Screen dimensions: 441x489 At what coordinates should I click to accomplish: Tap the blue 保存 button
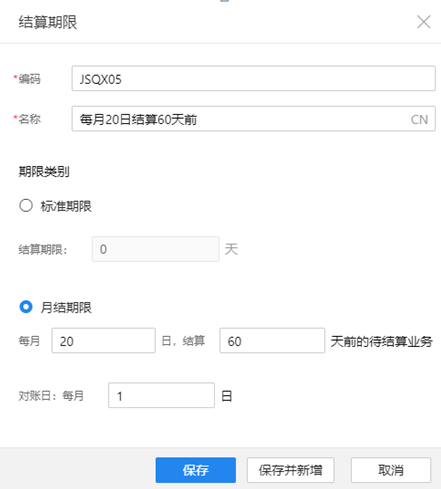tap(196, 470)
